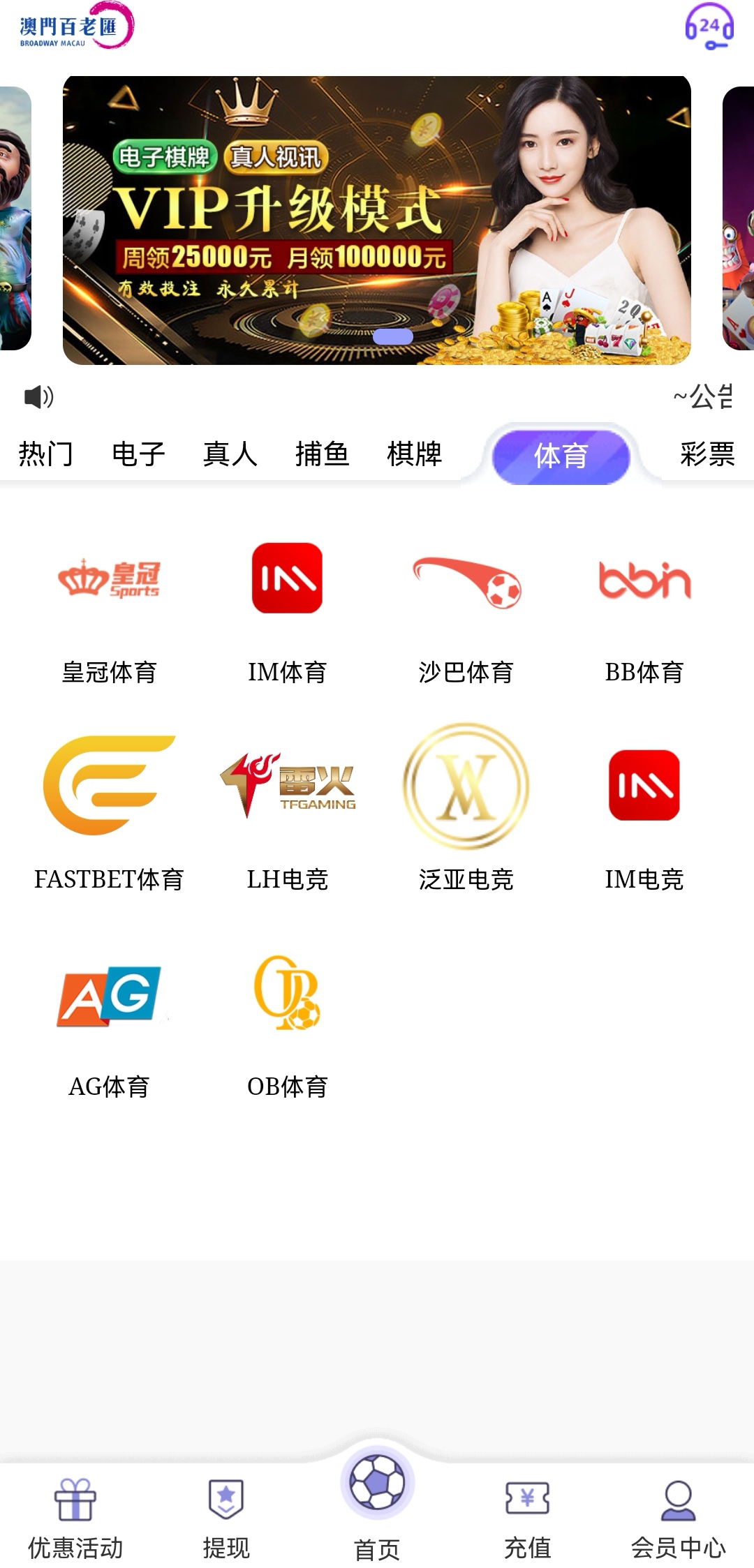Open 皇冠体育 from the grid
The width and height of the screenshot is (754, 1568).
[109, 614]
